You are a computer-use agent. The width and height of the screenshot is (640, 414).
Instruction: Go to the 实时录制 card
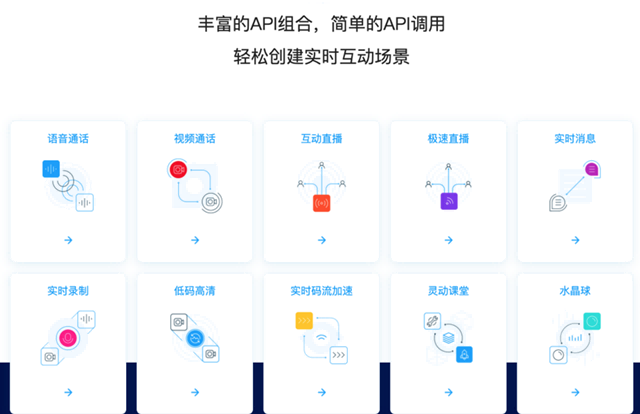tap(68, 342)
